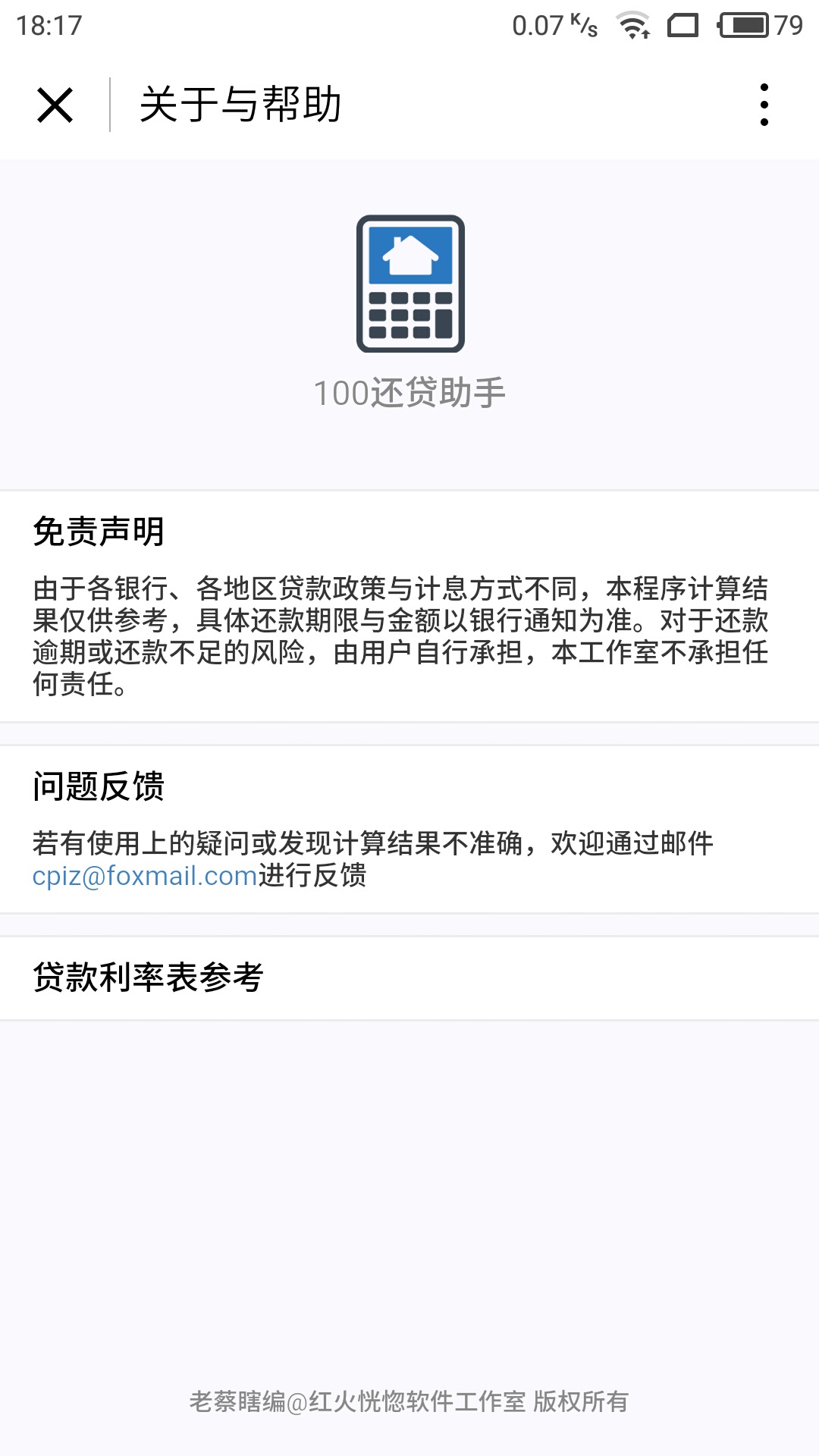Image resolution: width=819 pixels, height=1456 pixels.
Task: Open 贷款利率表参考 row
Action: (x=409, y=977)
